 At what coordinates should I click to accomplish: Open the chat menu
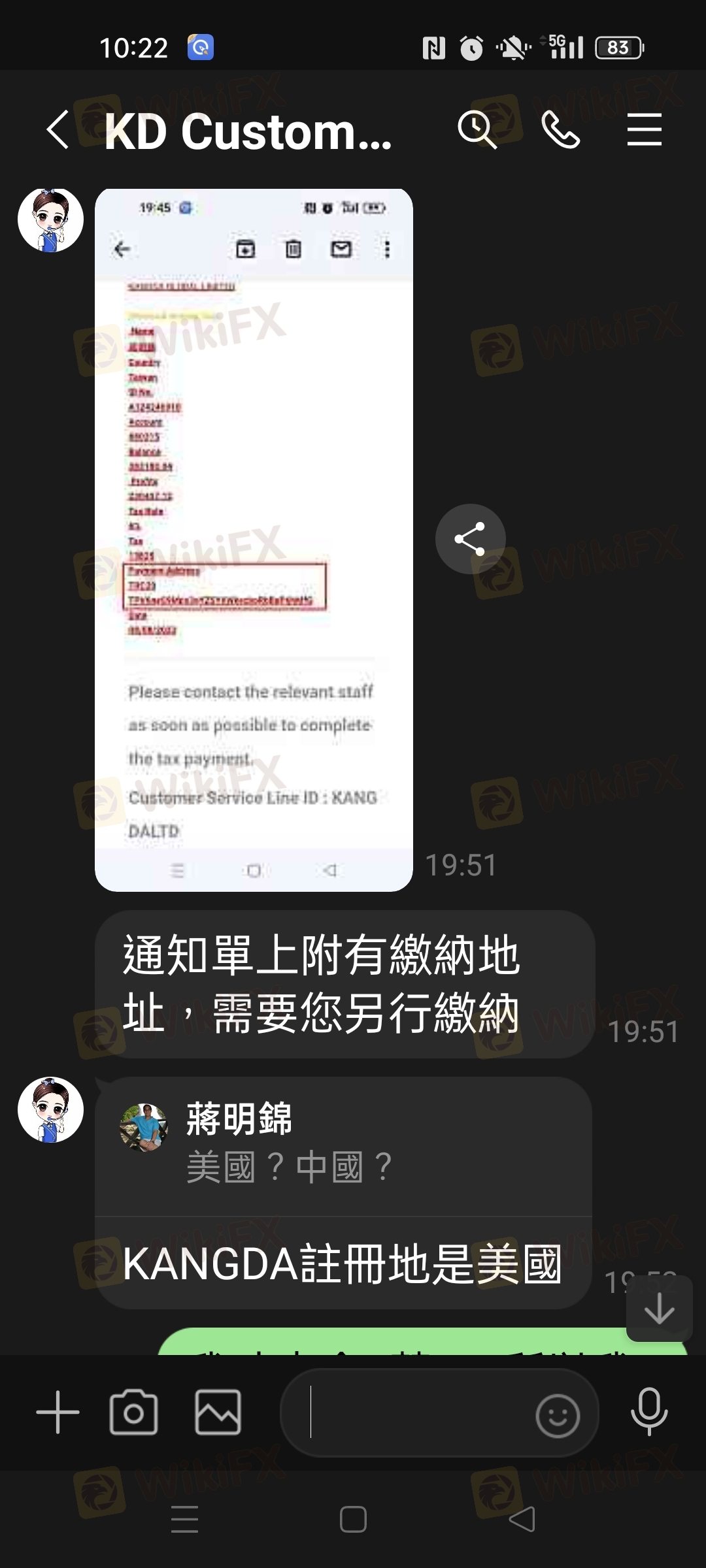(644, 129)
